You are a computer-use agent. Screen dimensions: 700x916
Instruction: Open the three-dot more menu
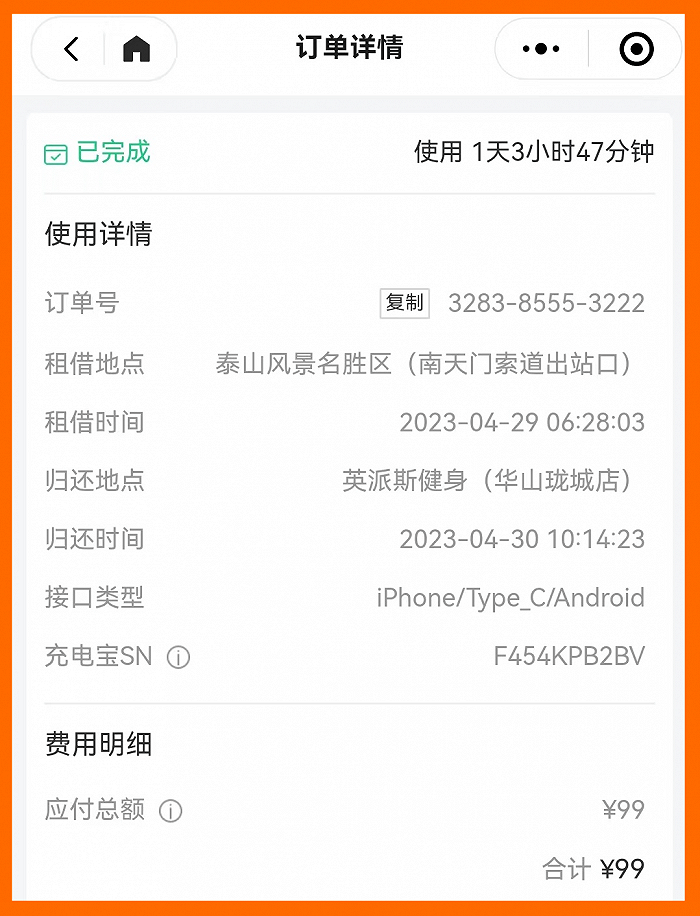pyautogui.click(x=541, y=49)
